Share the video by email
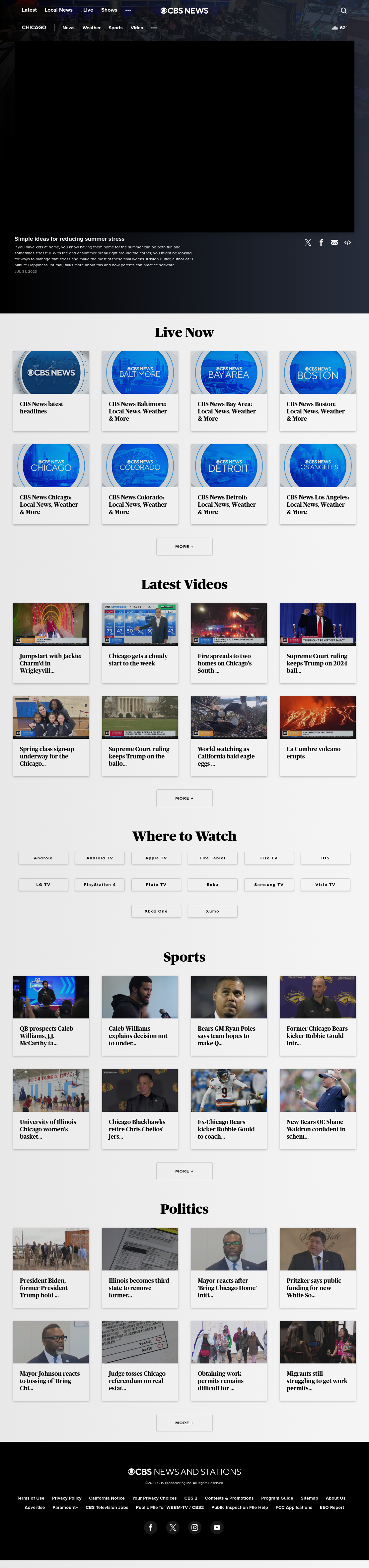The height and width of the screenshot is (1568, 369). [334, 242]
